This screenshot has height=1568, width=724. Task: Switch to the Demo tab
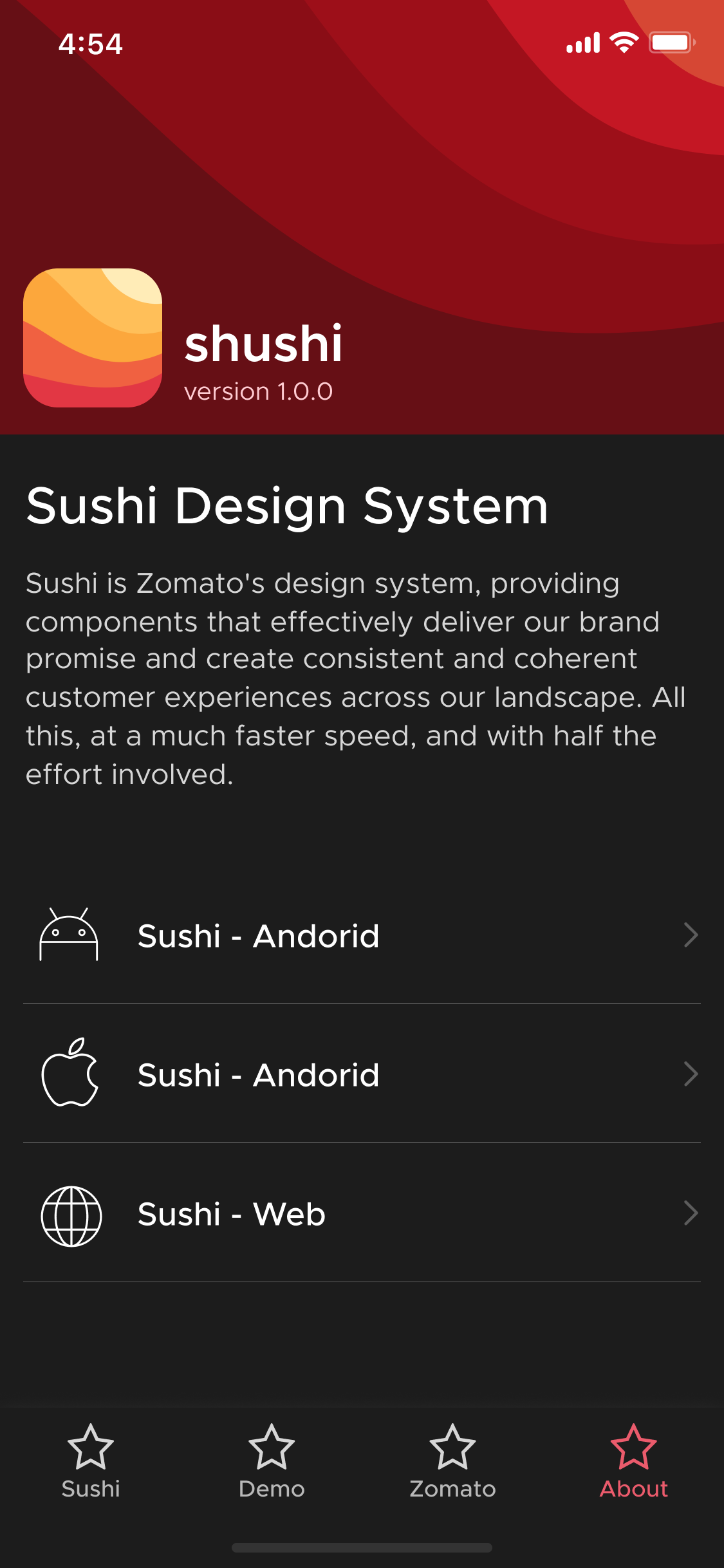click(272, 1461)
